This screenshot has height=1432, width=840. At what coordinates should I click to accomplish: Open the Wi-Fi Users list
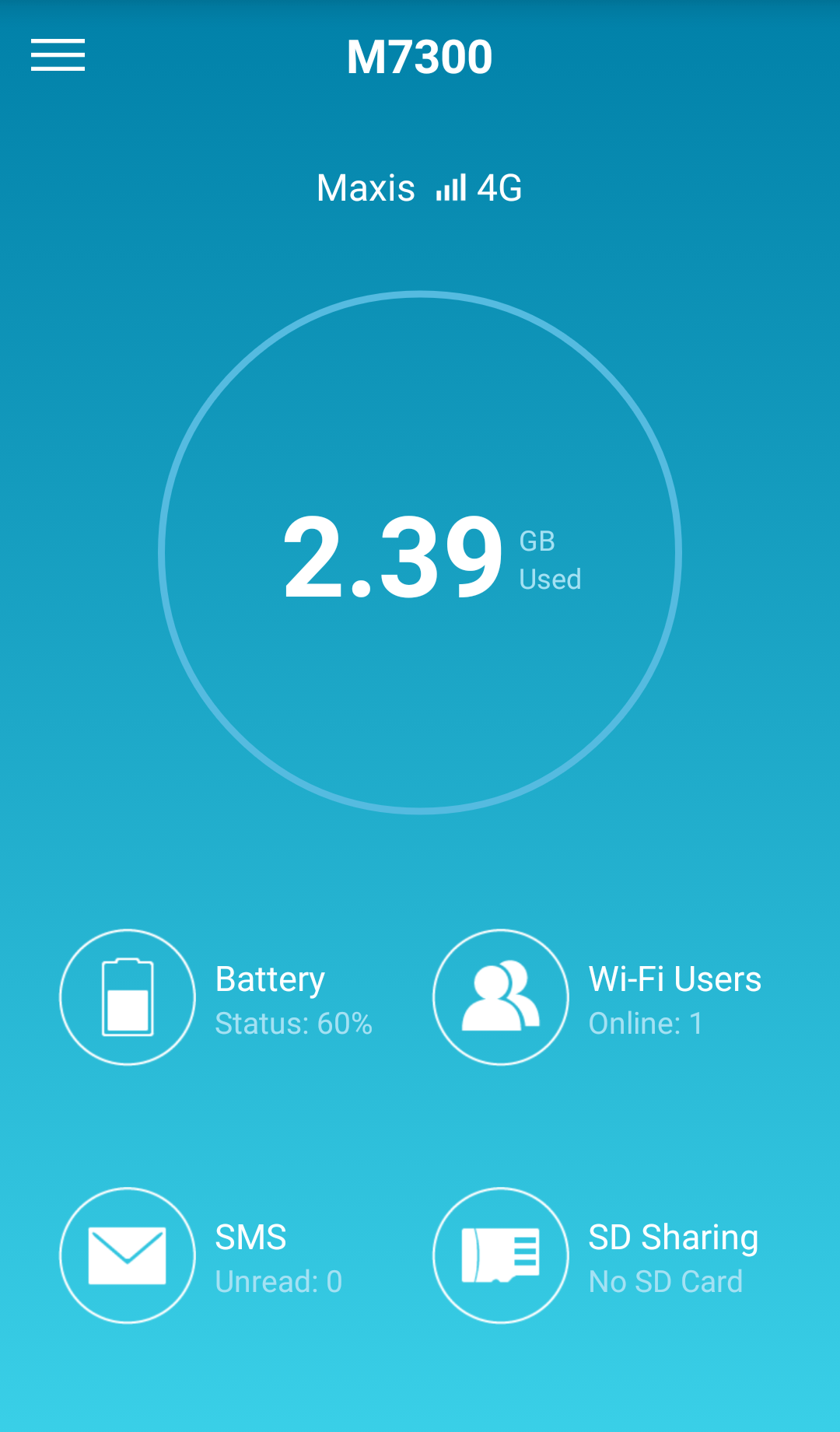point(502,997)
